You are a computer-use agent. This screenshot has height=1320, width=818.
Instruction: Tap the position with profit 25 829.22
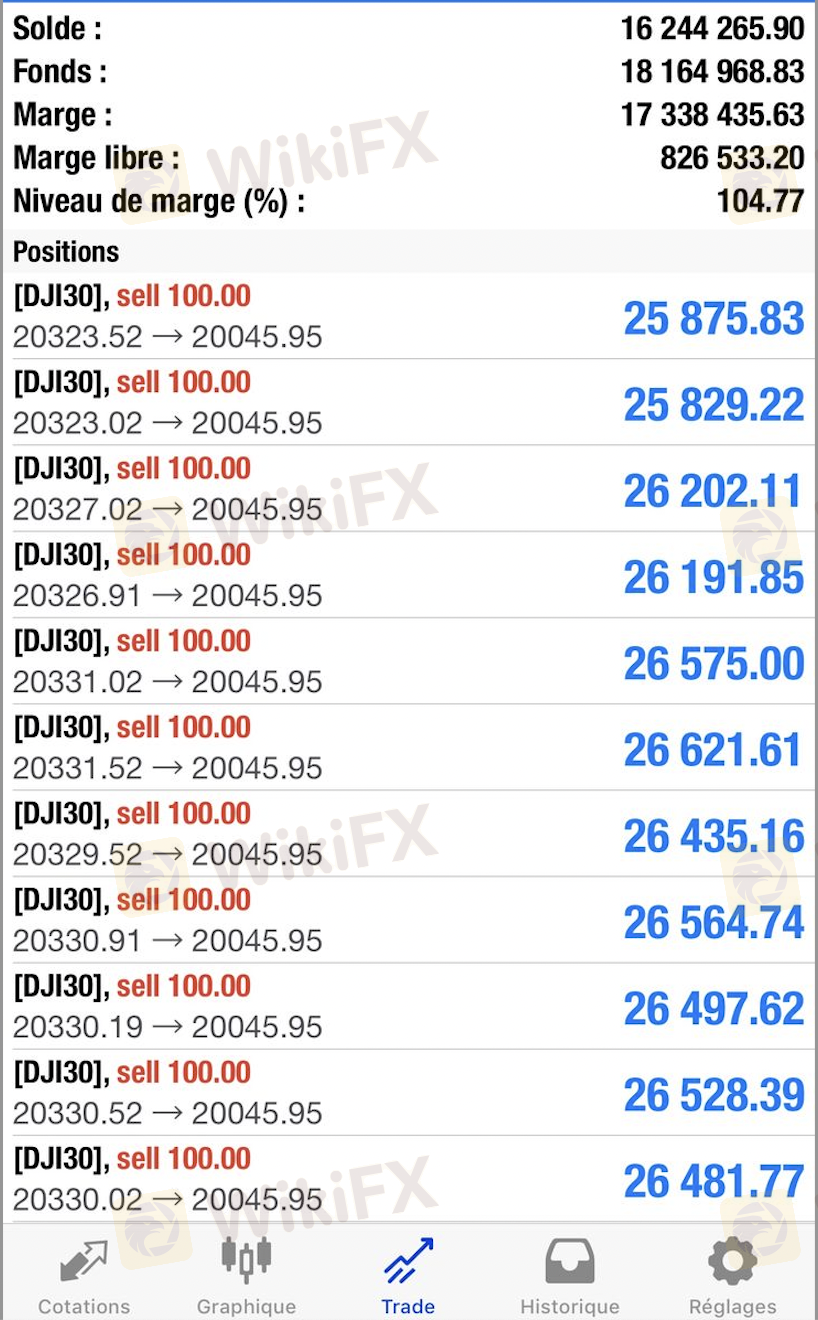pos(409,403)
